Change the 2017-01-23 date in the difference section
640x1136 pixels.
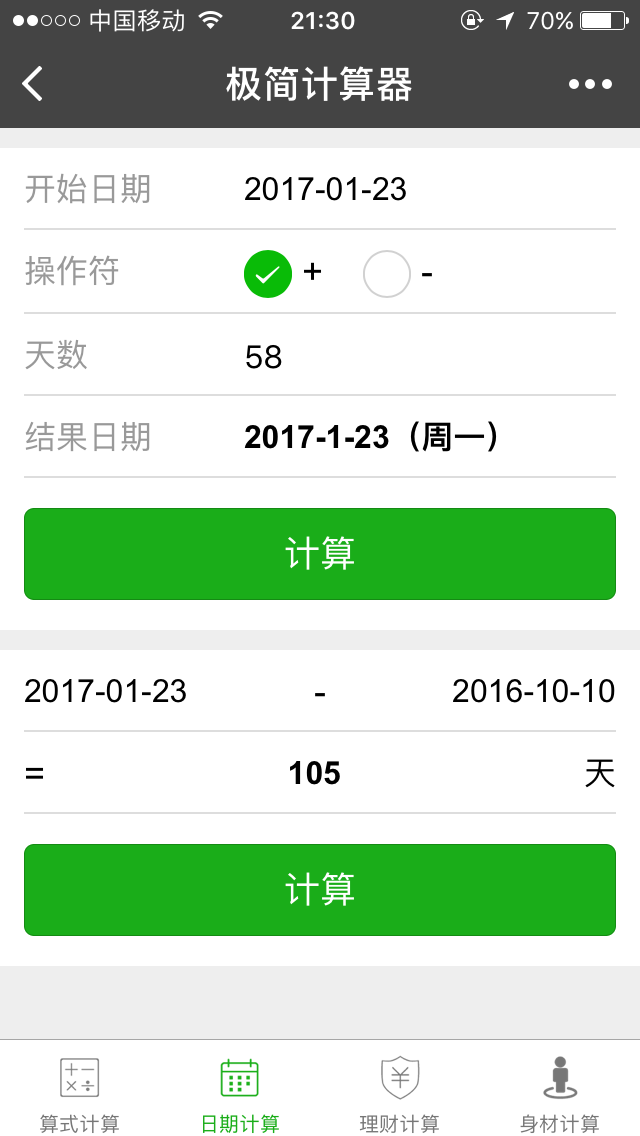point(106,691)
